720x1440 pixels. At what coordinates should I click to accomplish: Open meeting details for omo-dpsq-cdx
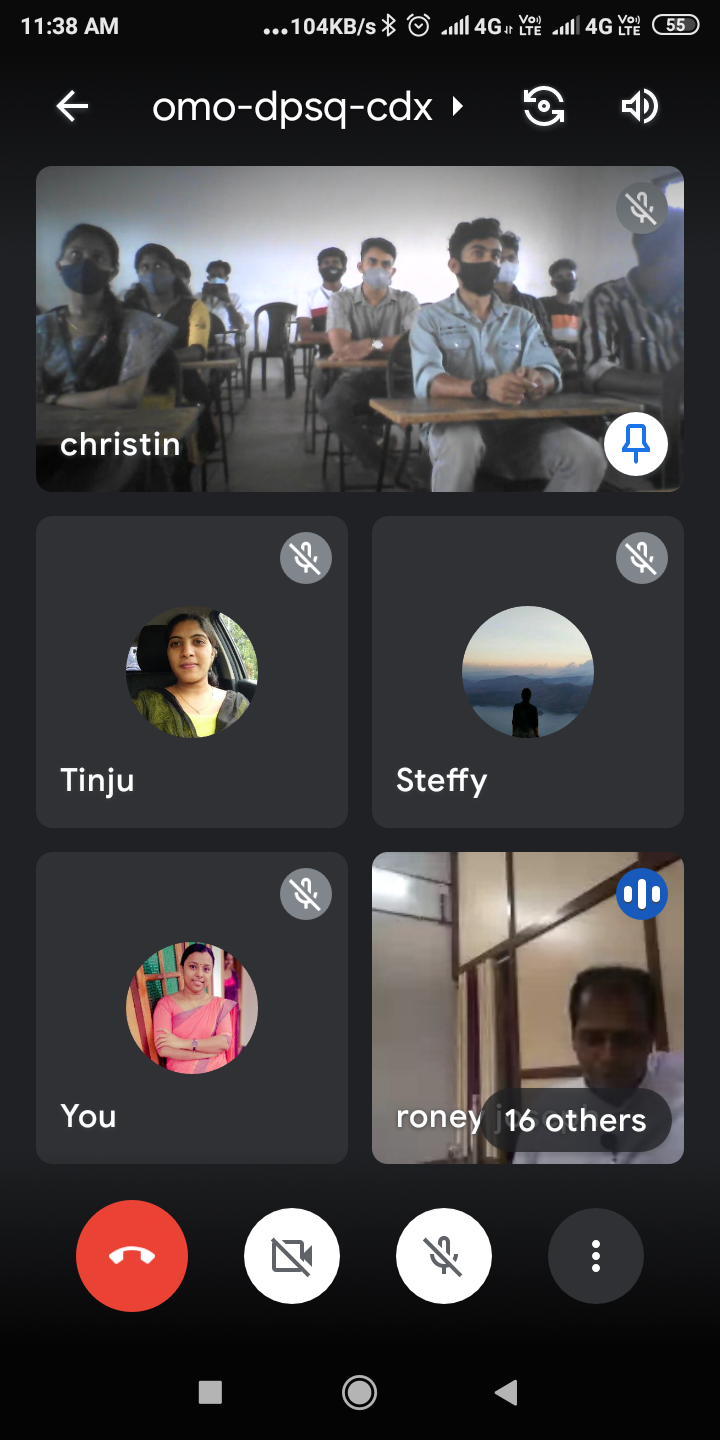pyautogui.click(x=308, y=106)
